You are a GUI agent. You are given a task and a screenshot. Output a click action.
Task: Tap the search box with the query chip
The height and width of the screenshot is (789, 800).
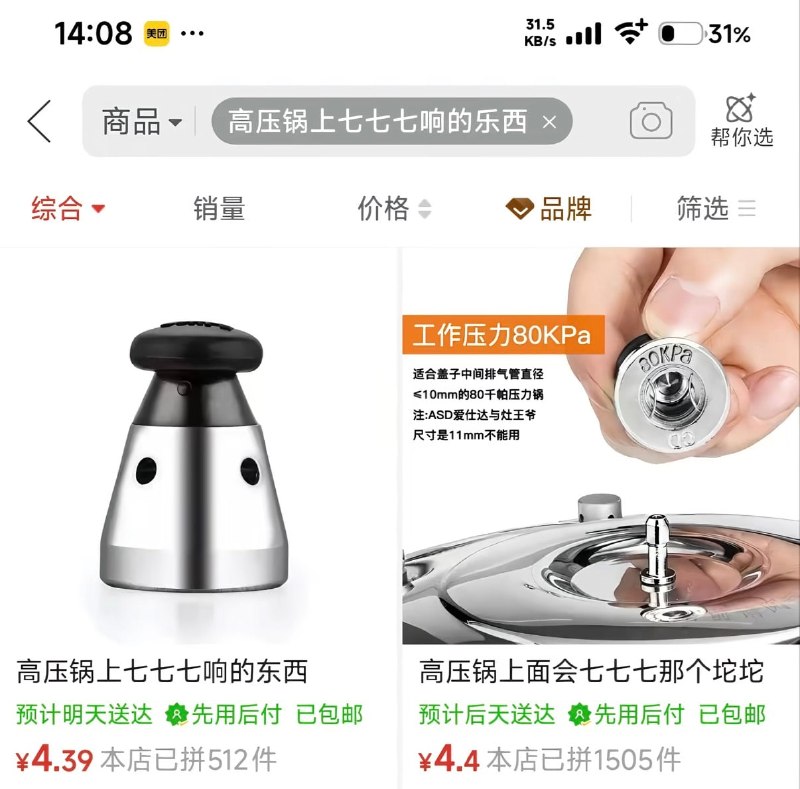tap(388, 121)
